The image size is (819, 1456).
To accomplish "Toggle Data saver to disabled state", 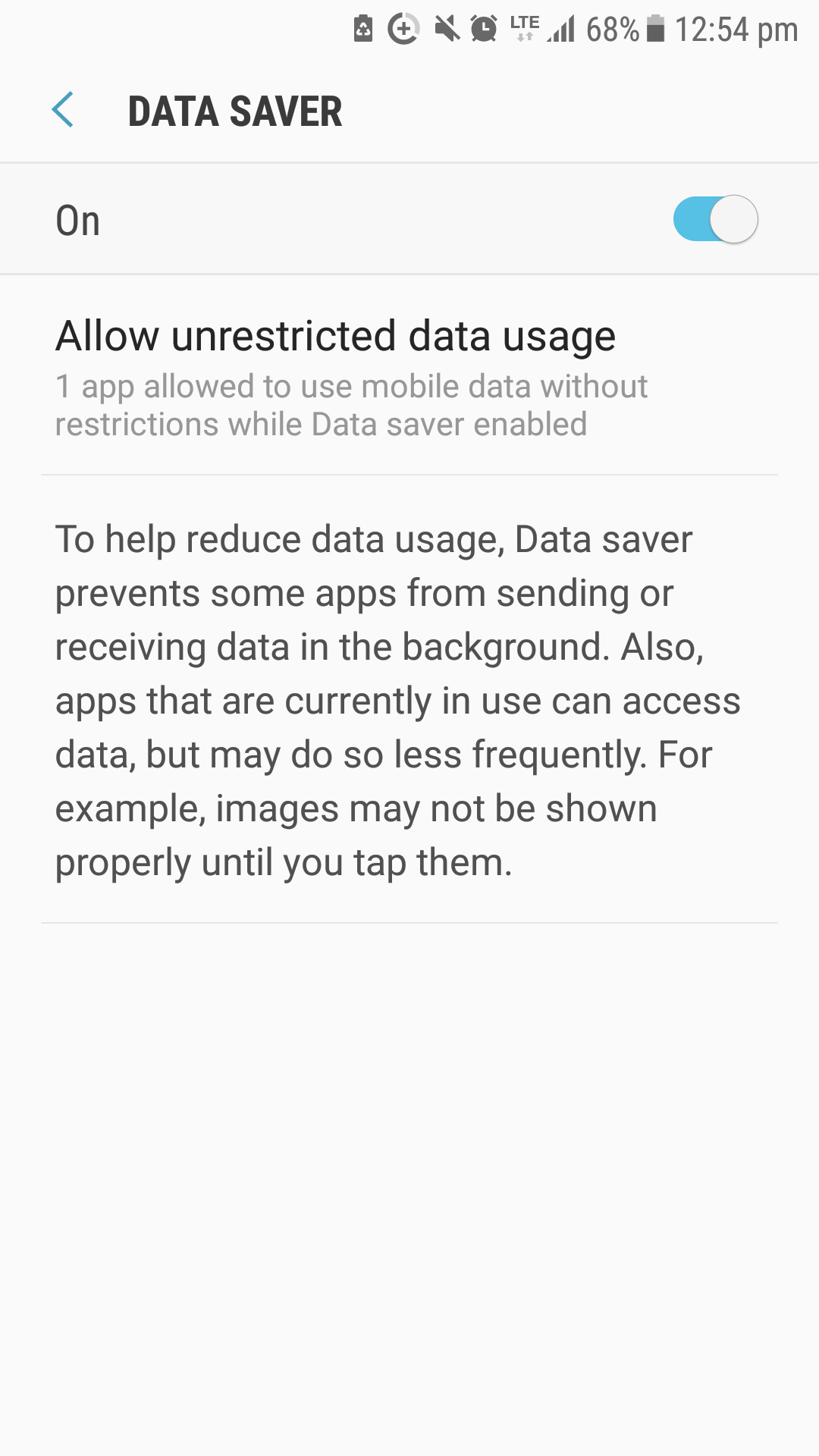I will (x=716, y=218).
